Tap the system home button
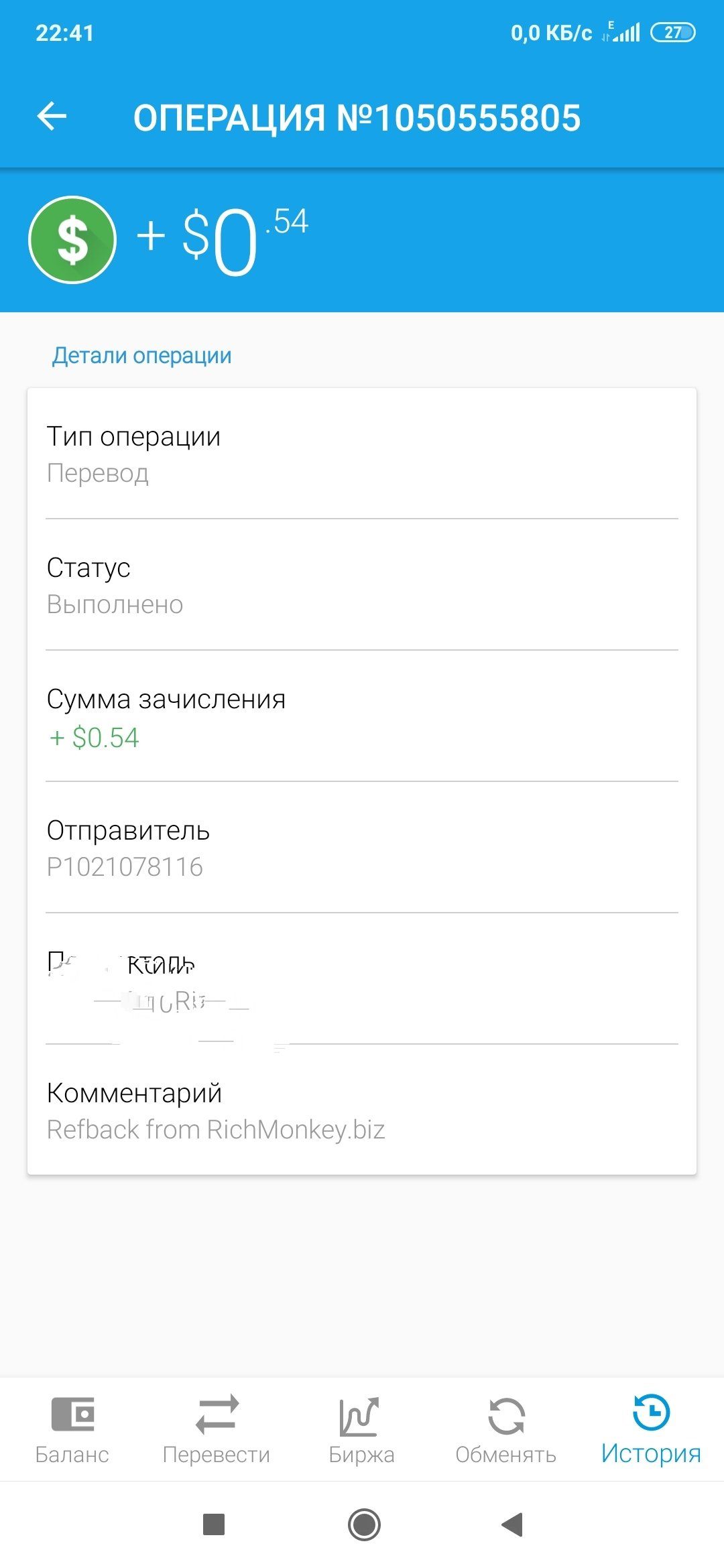 [x=364, y=1525]
